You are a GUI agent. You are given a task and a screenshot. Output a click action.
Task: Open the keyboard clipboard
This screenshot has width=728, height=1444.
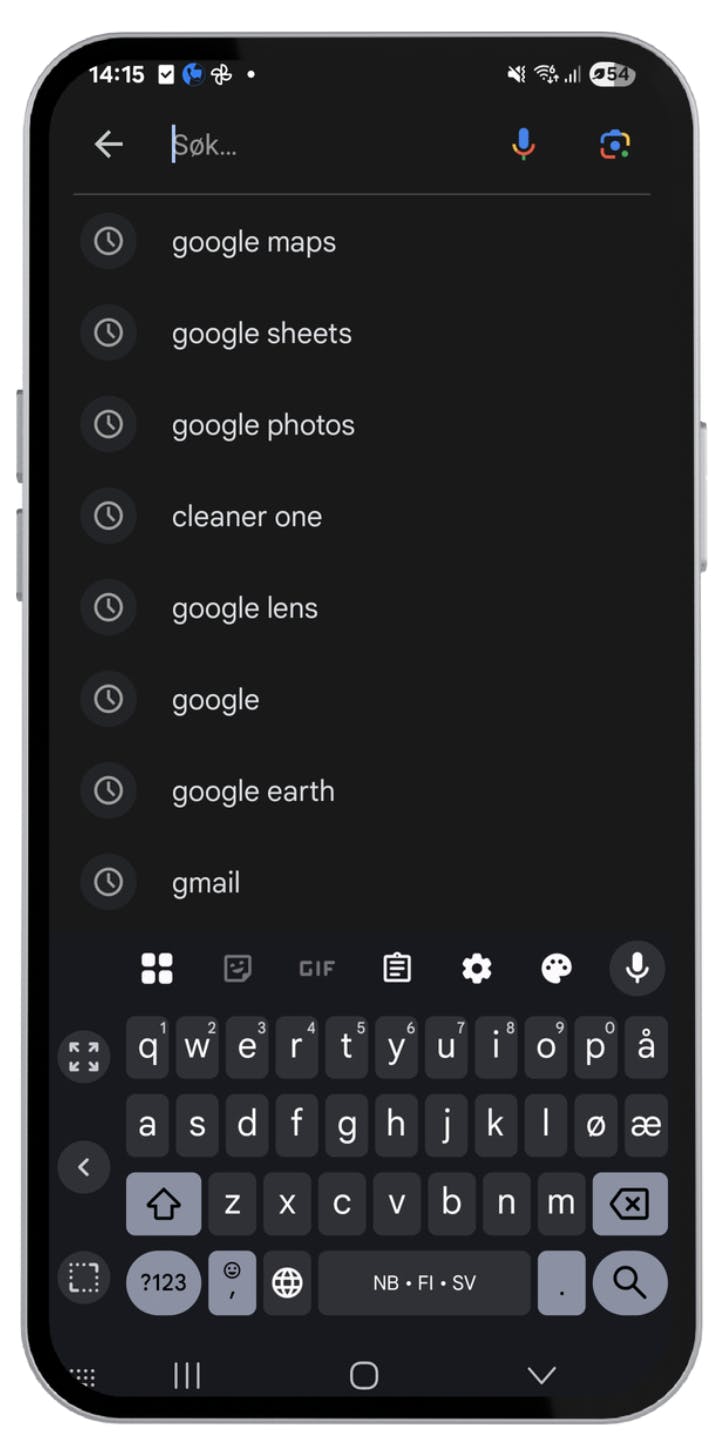(397, 968)
